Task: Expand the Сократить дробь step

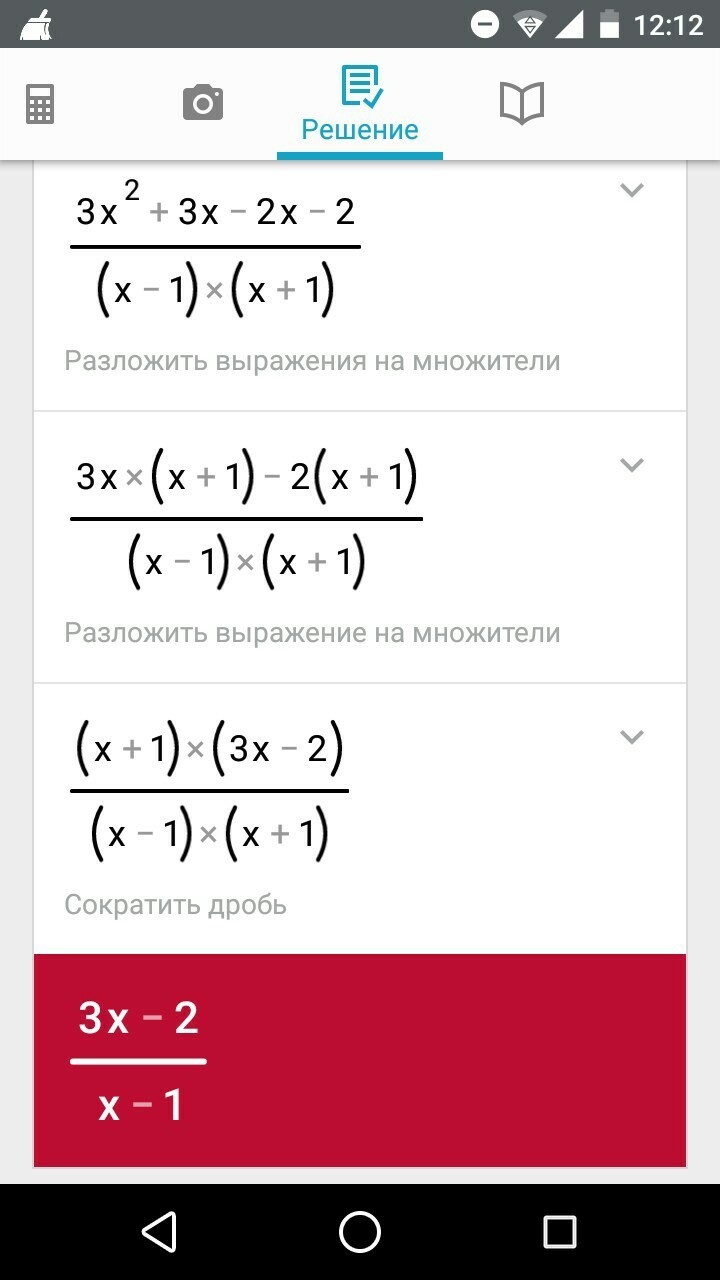Action: coord(631,737)
